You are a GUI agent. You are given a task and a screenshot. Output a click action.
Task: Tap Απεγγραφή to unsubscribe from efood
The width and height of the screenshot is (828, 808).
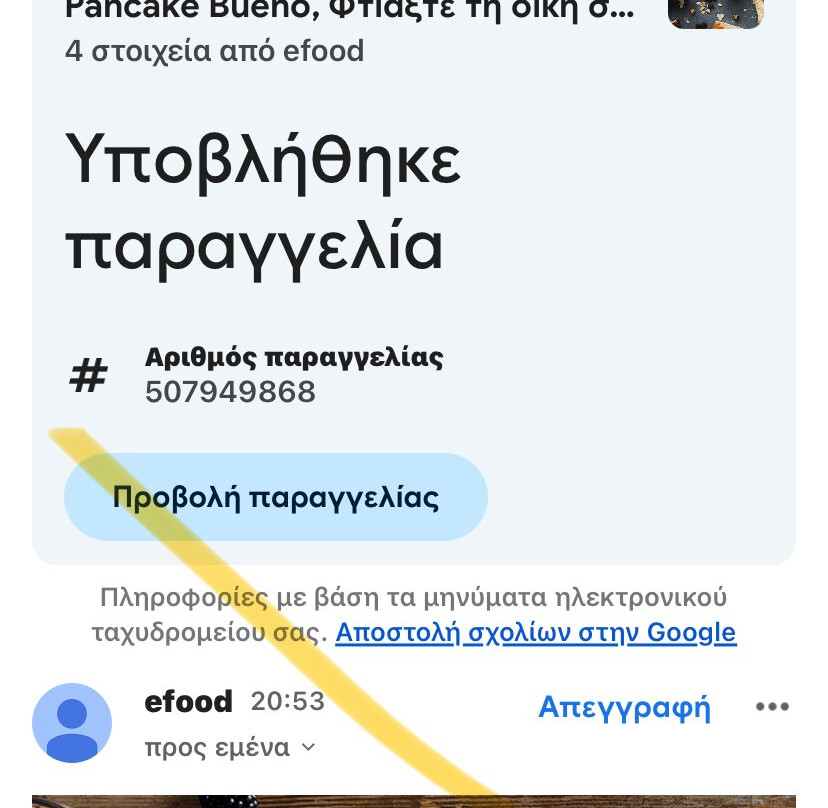(624, 707)
